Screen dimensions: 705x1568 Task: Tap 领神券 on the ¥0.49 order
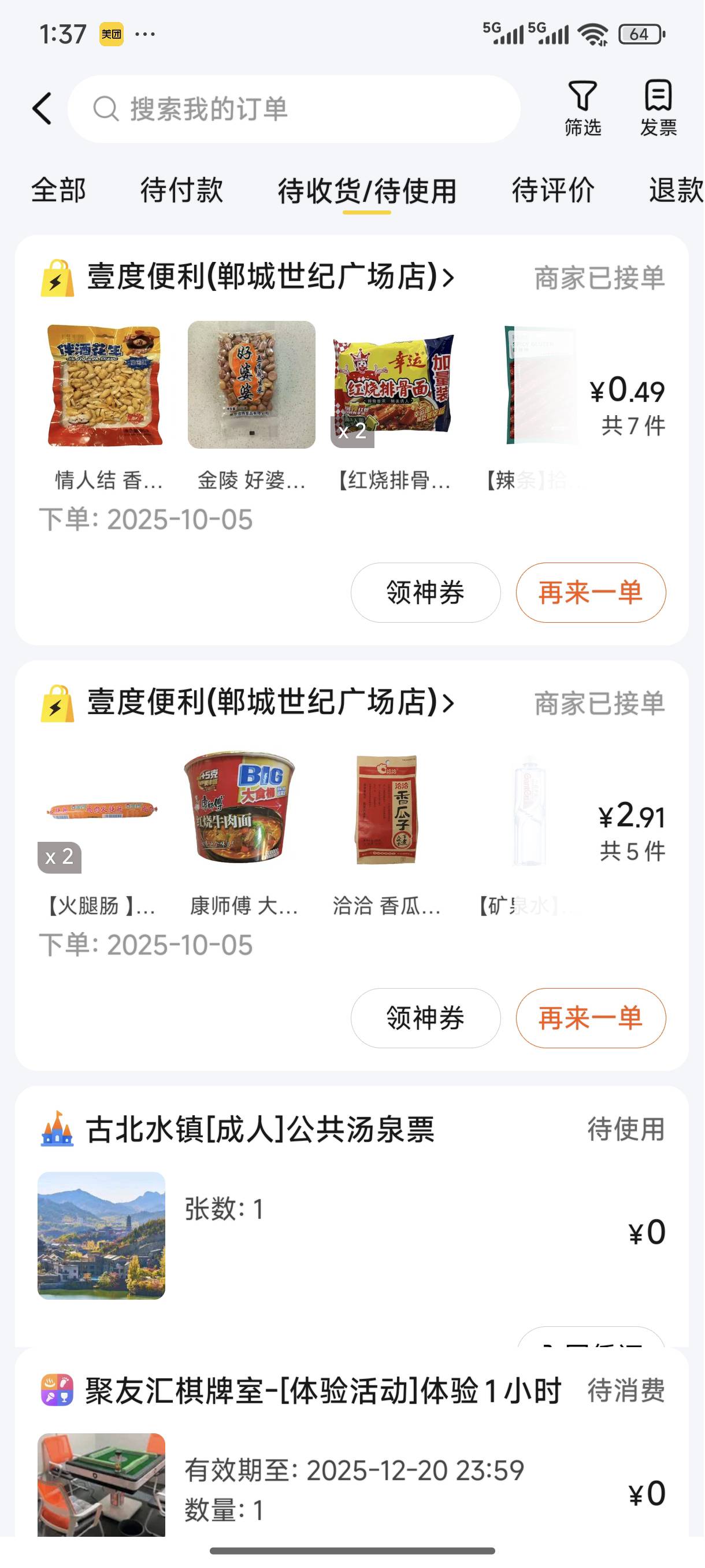[x=425, y=592]
